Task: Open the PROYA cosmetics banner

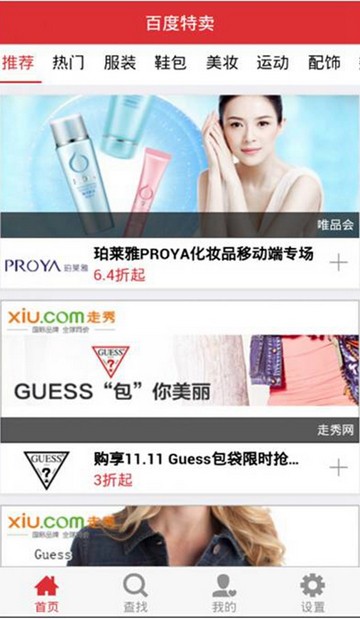Action: coord(180,166)
